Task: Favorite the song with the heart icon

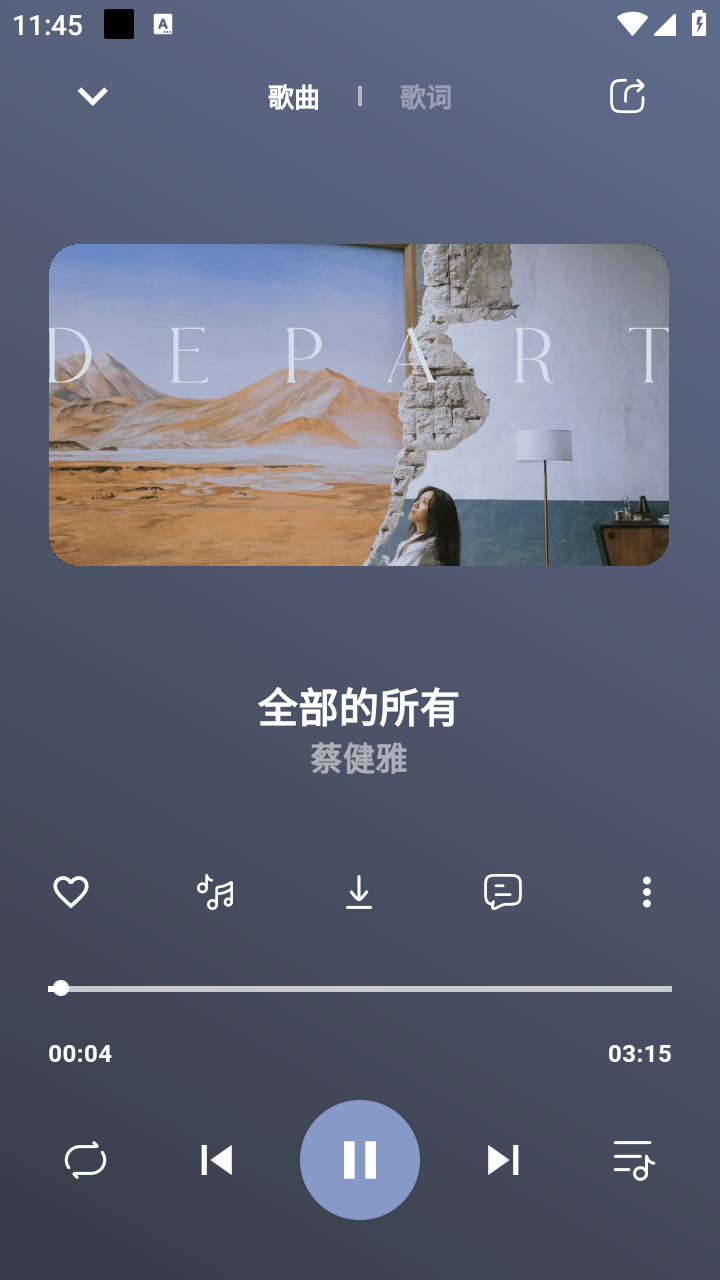Action: (x=71, y=891)
